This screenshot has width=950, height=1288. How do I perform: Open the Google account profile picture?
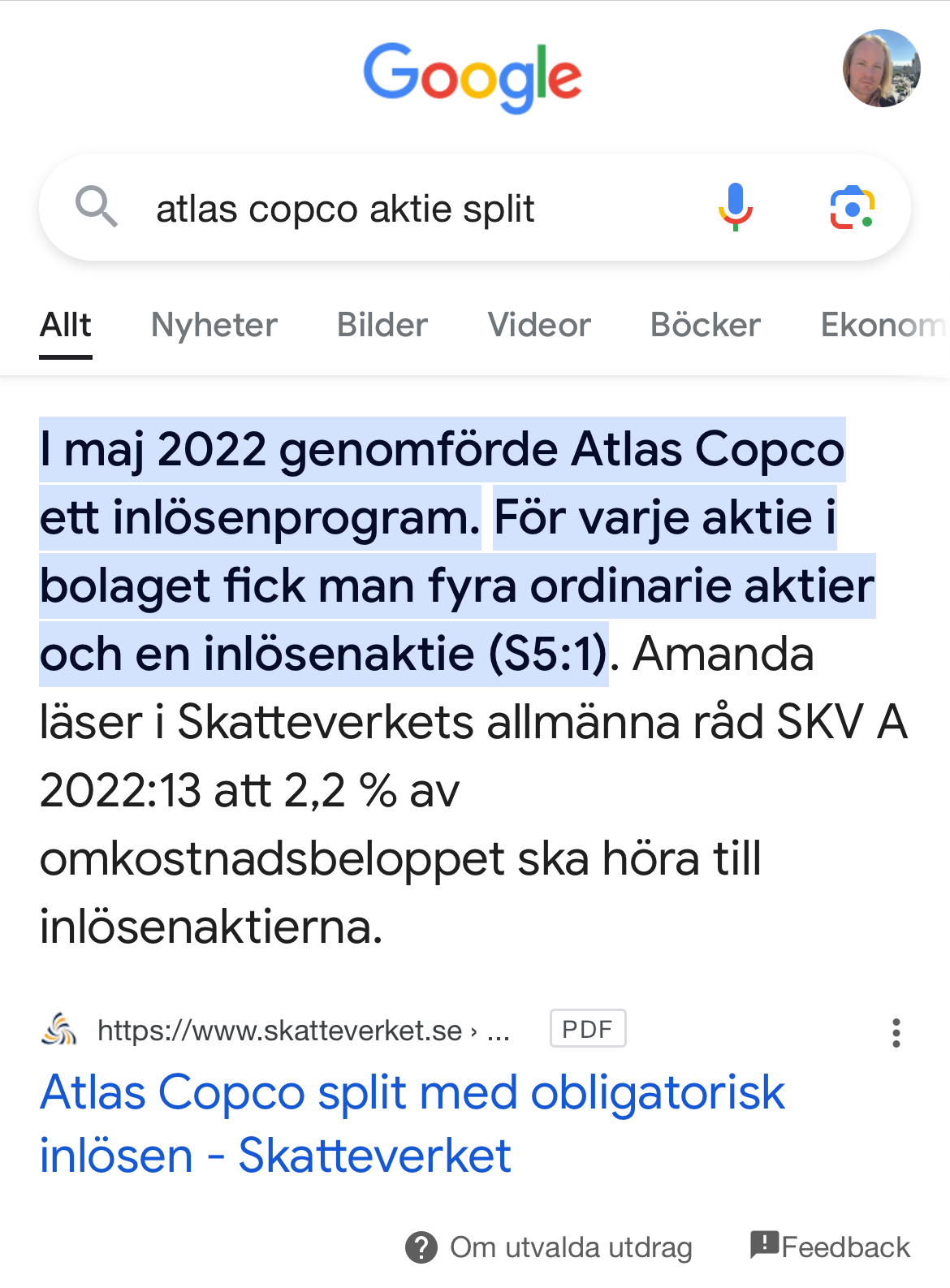tap(881, 69)
